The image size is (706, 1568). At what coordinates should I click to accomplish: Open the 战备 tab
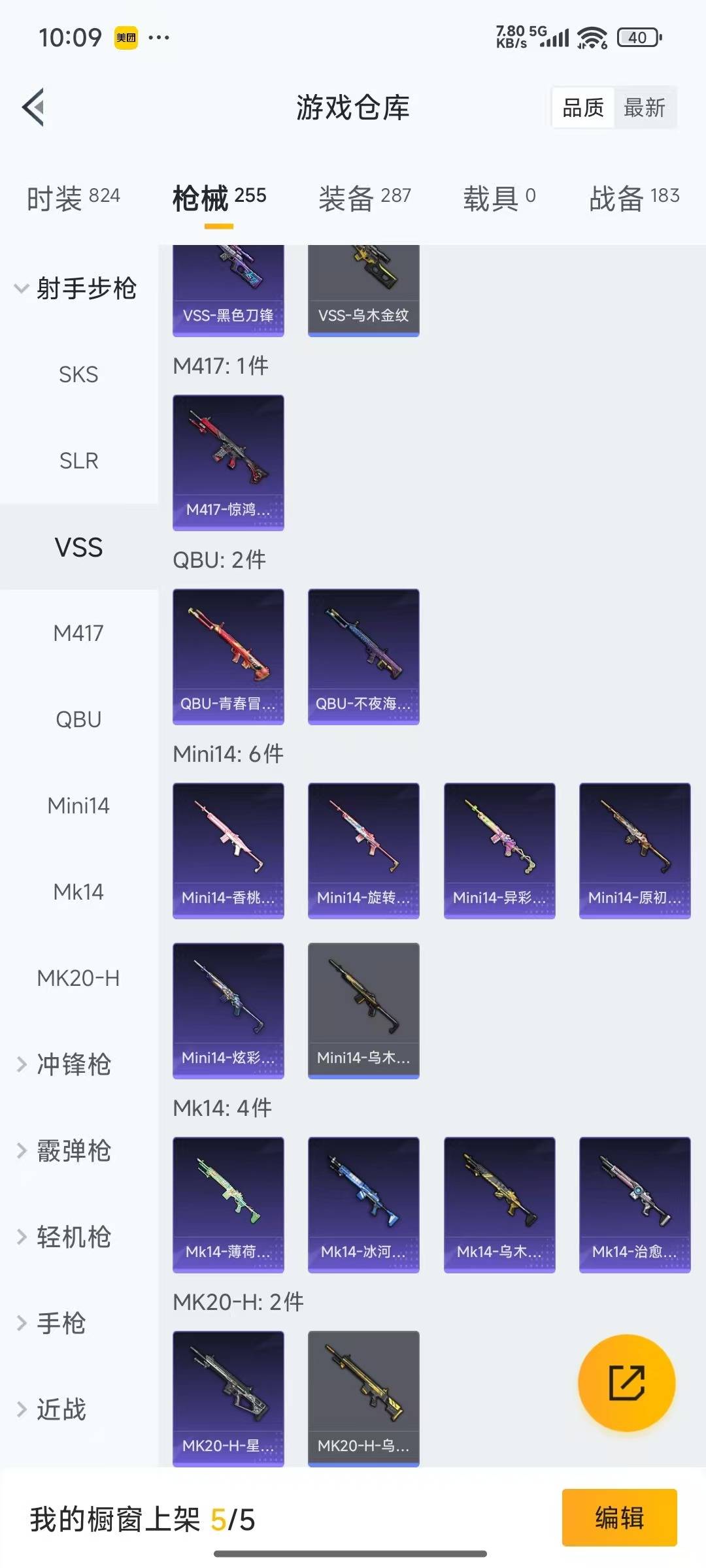pos(633,197)
